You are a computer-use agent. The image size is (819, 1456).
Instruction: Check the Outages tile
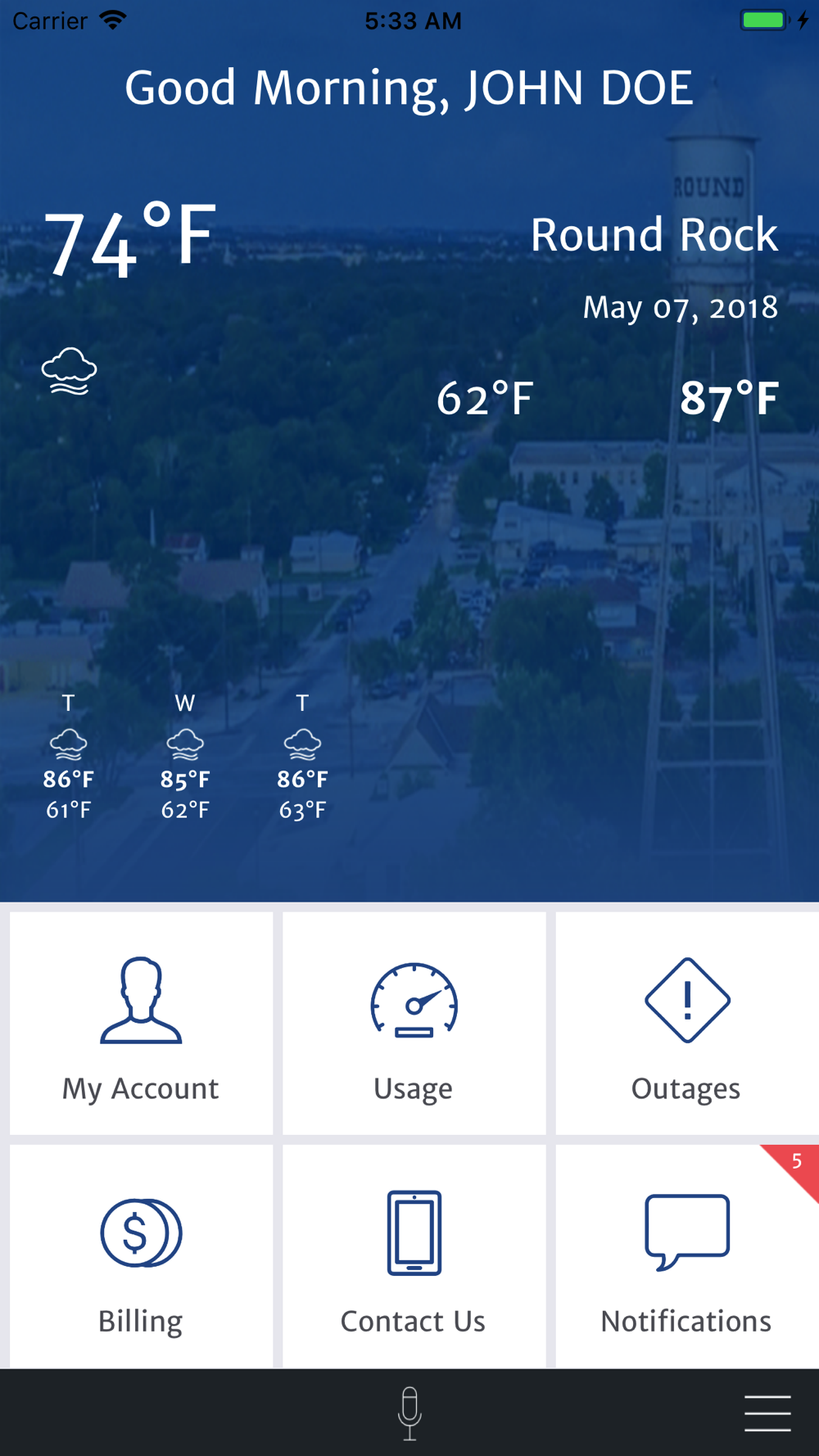[x=686, y=1024]
